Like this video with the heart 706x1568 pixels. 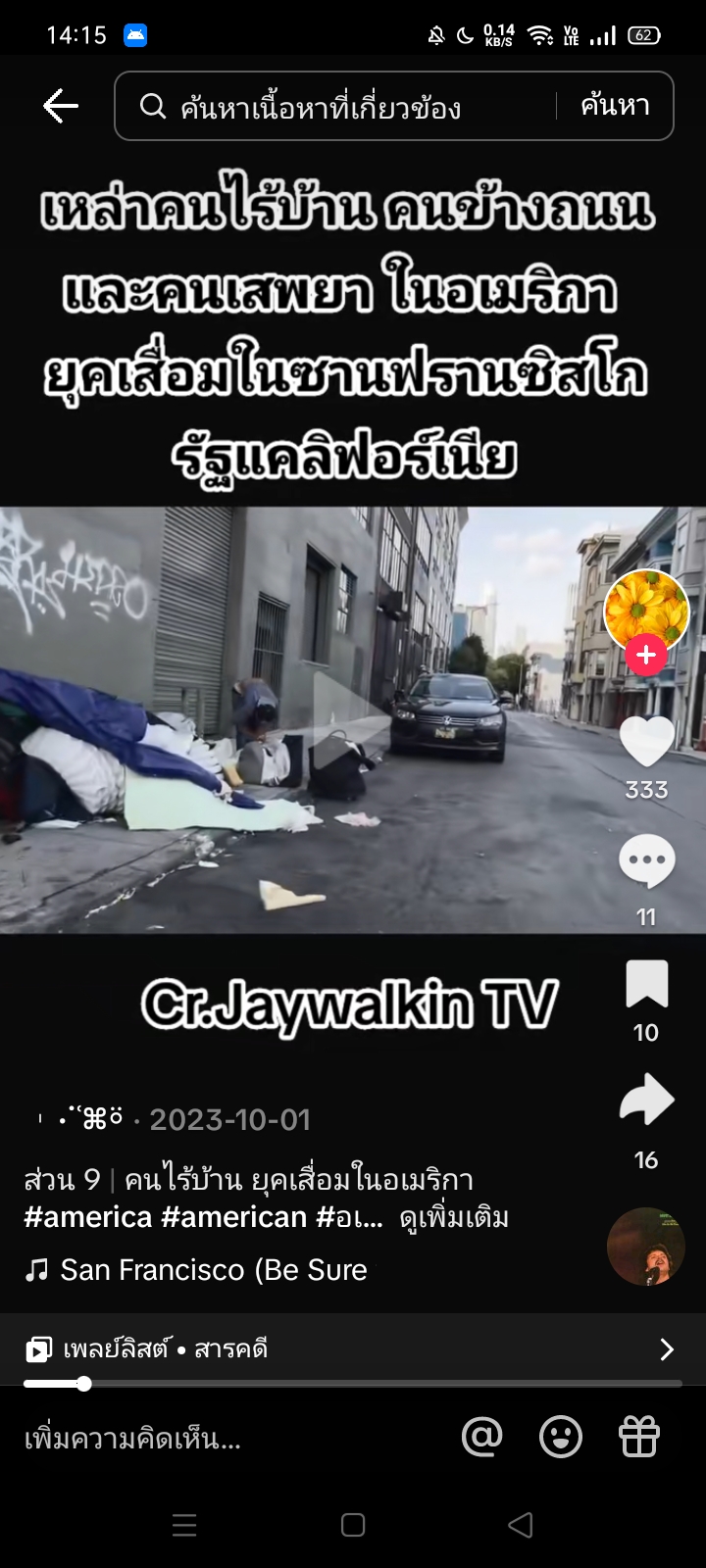[x=646, y=742]
